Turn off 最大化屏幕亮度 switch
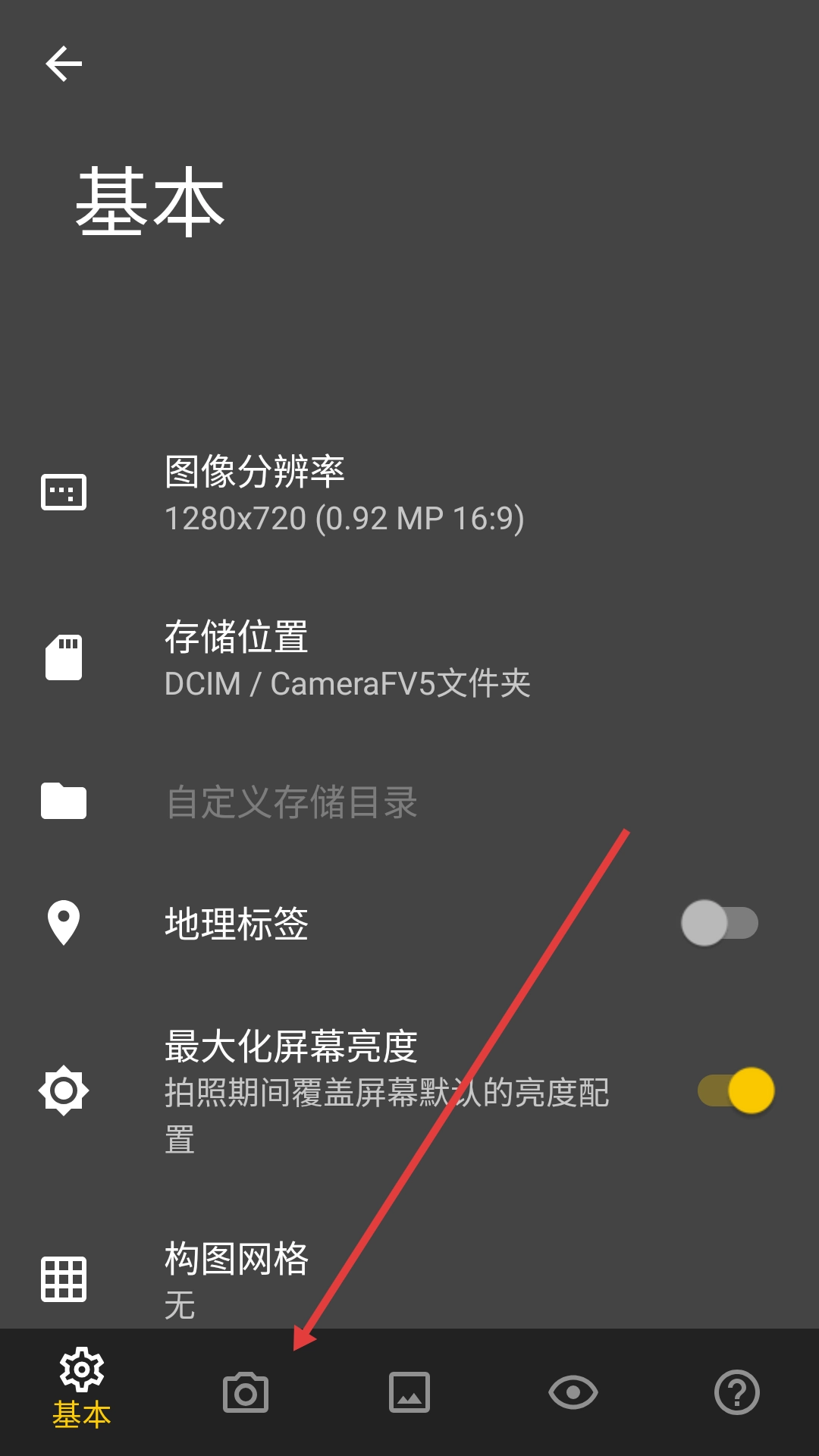This screenshot has height=1456, width=819. [x=736, y=1090]
